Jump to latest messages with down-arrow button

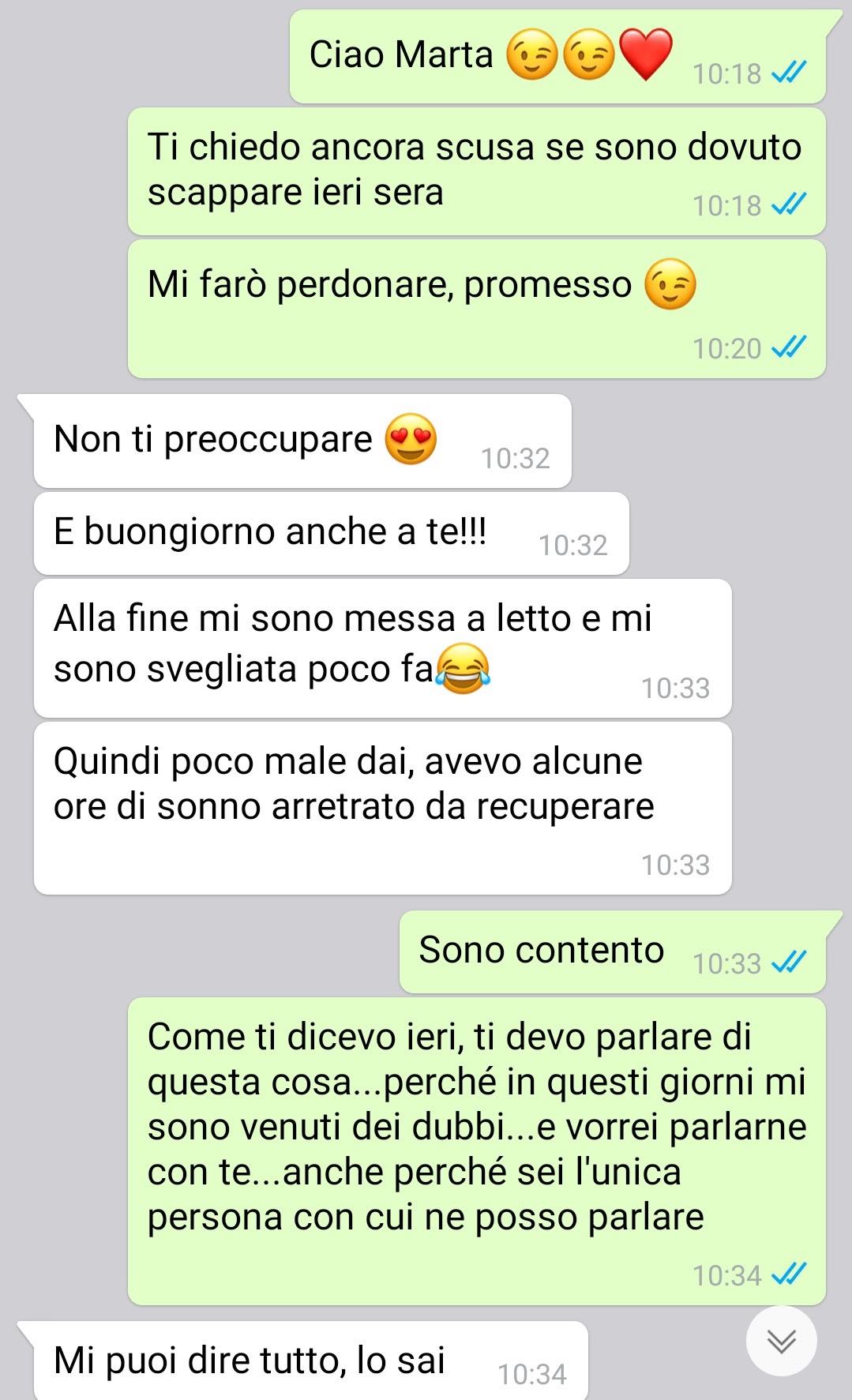coord(781,1341)
